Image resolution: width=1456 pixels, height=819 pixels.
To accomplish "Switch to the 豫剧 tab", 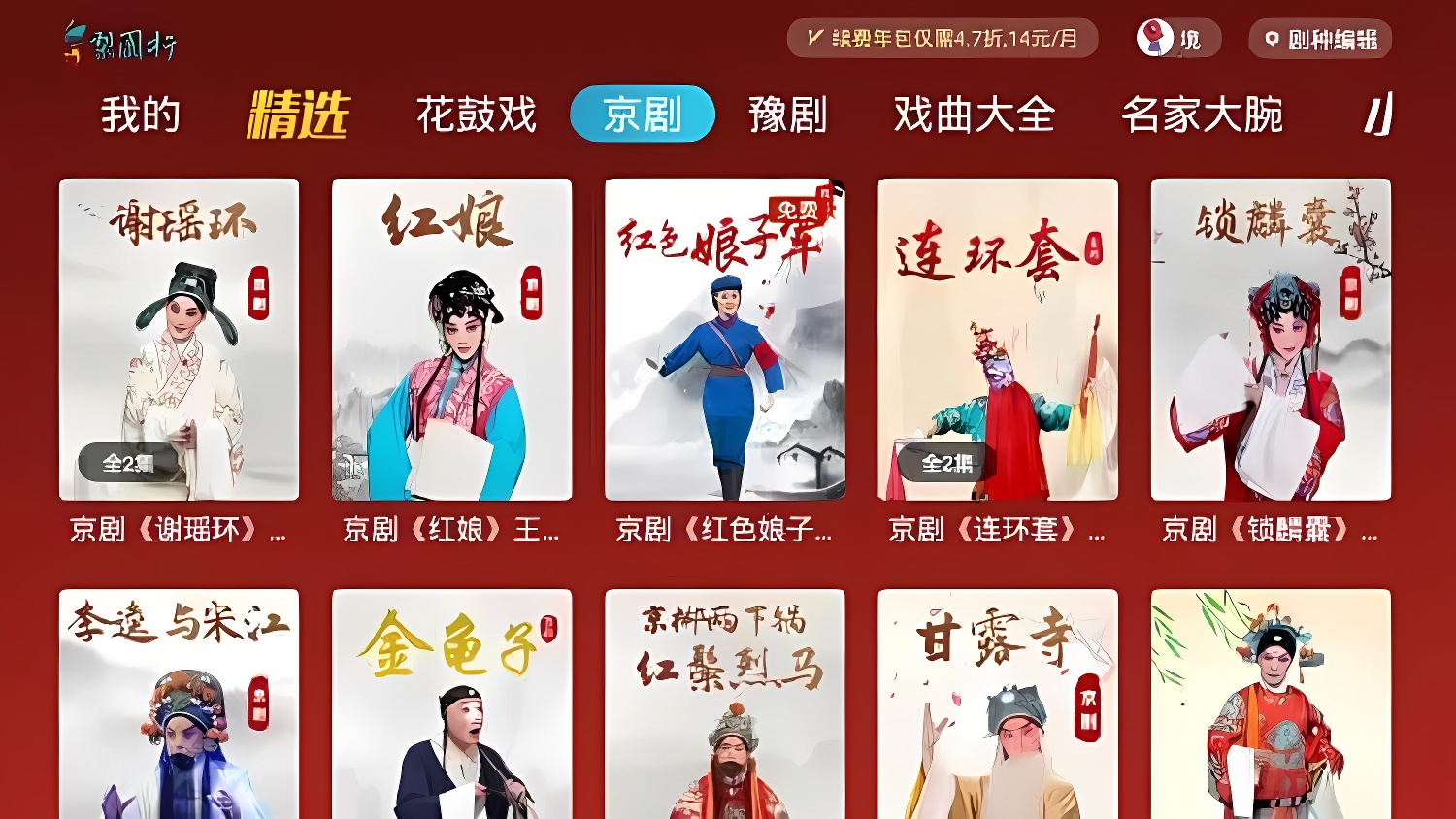I will click(787, 115).
